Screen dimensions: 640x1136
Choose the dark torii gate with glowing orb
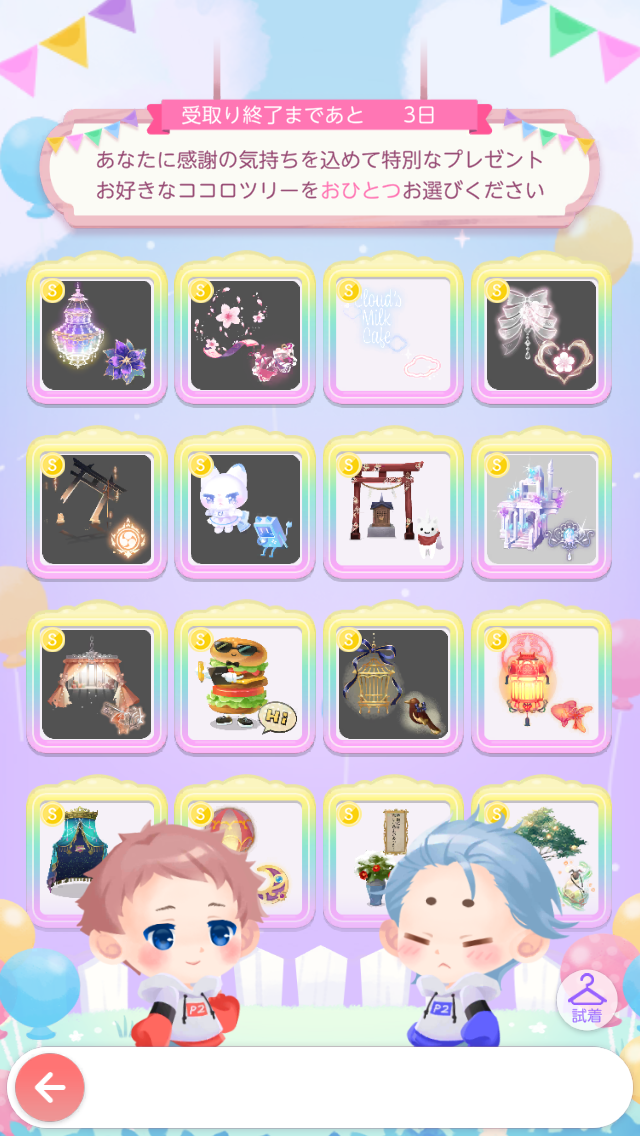pyautogui.click(x=97, y=509)
